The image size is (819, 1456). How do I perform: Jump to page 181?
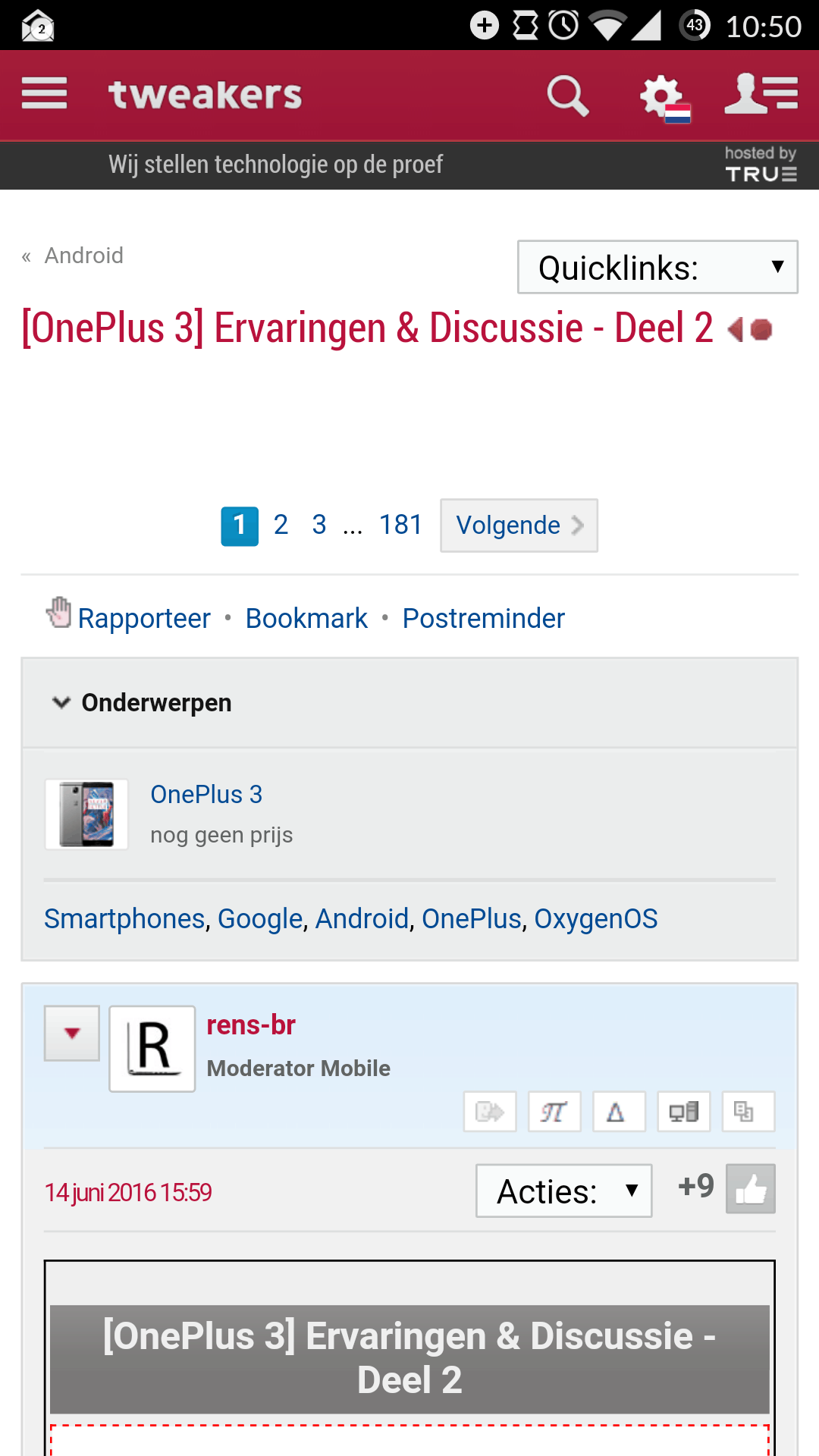click(x=400, y=525)
